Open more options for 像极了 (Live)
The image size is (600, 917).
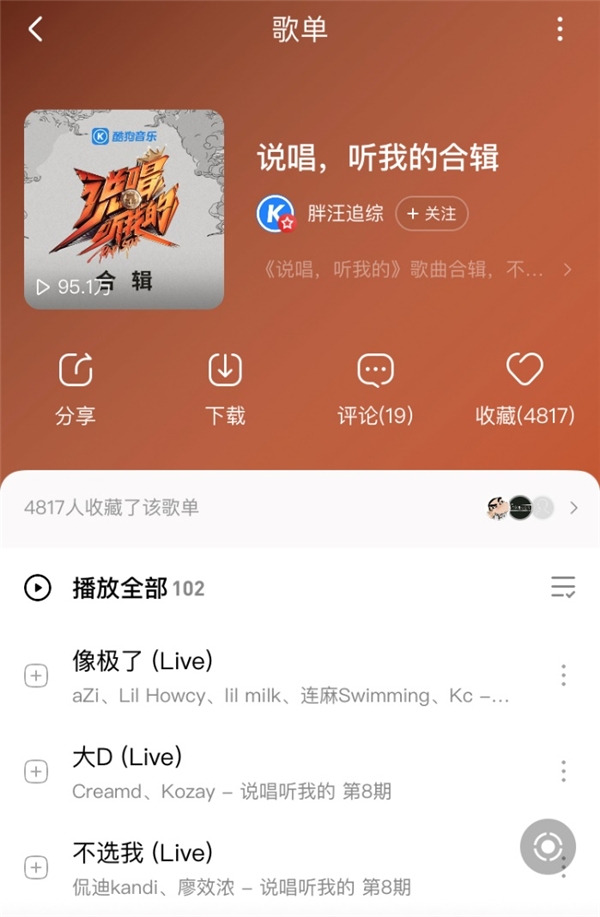coord(564,676)
